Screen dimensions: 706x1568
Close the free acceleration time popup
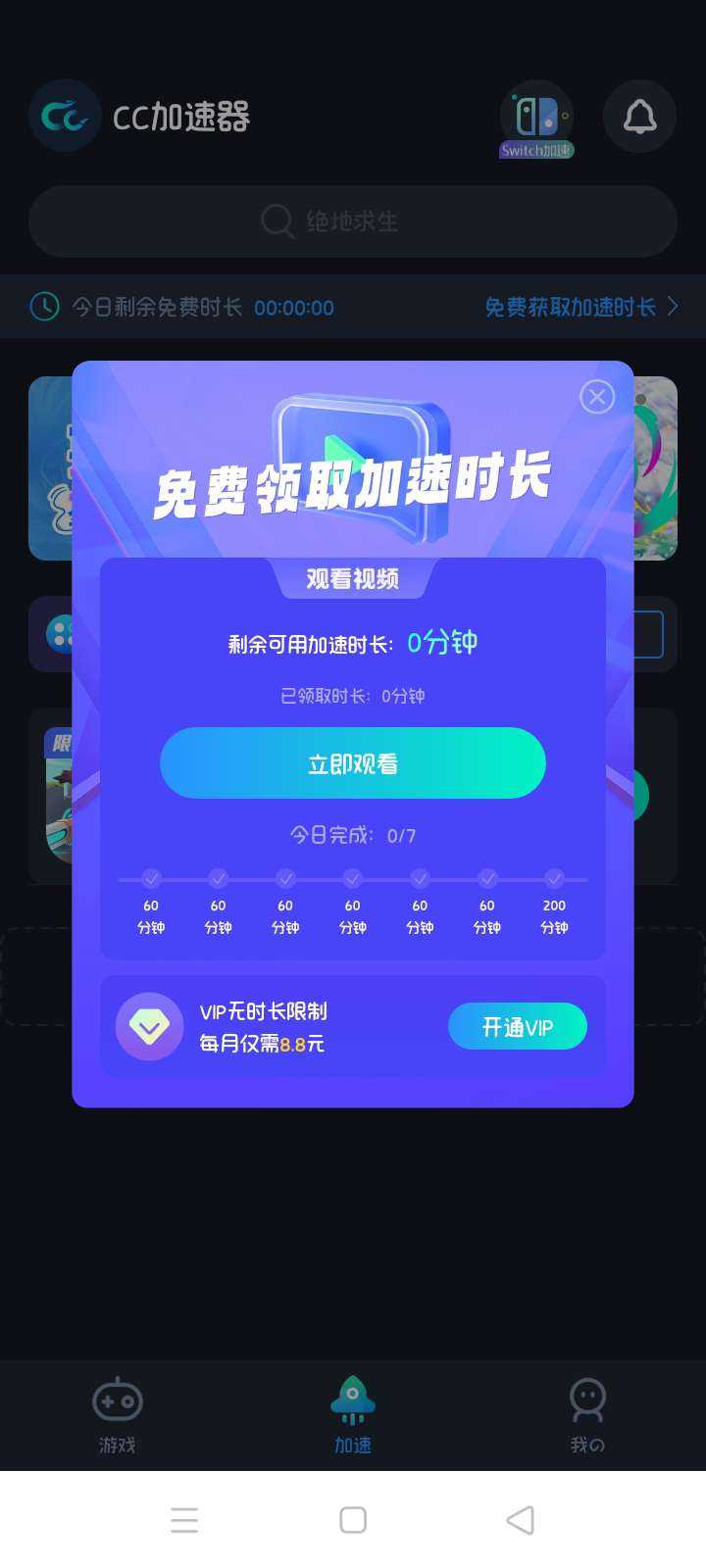597,397
